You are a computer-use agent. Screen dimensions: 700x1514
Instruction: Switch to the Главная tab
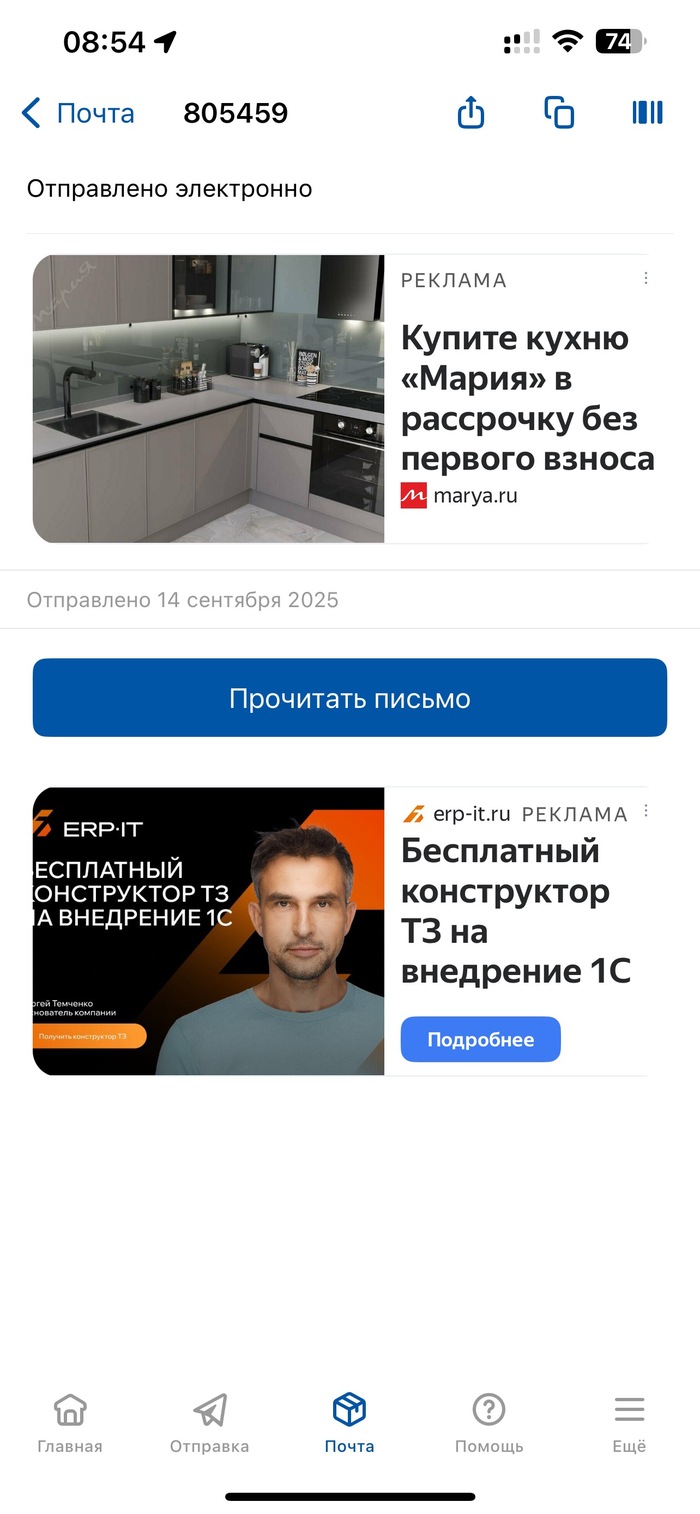click(70, 1422)
